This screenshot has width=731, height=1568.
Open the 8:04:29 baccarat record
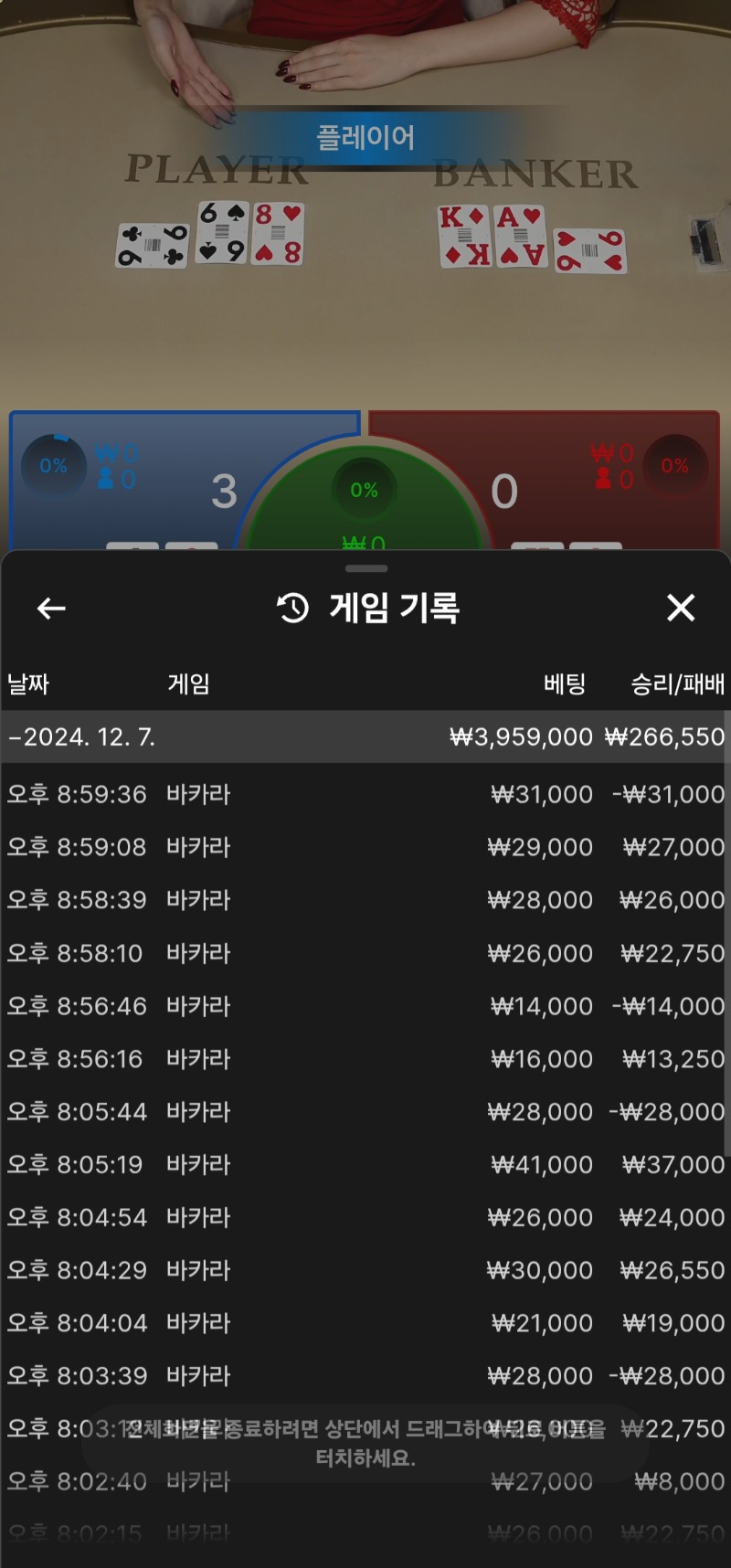pos(365,1271)
